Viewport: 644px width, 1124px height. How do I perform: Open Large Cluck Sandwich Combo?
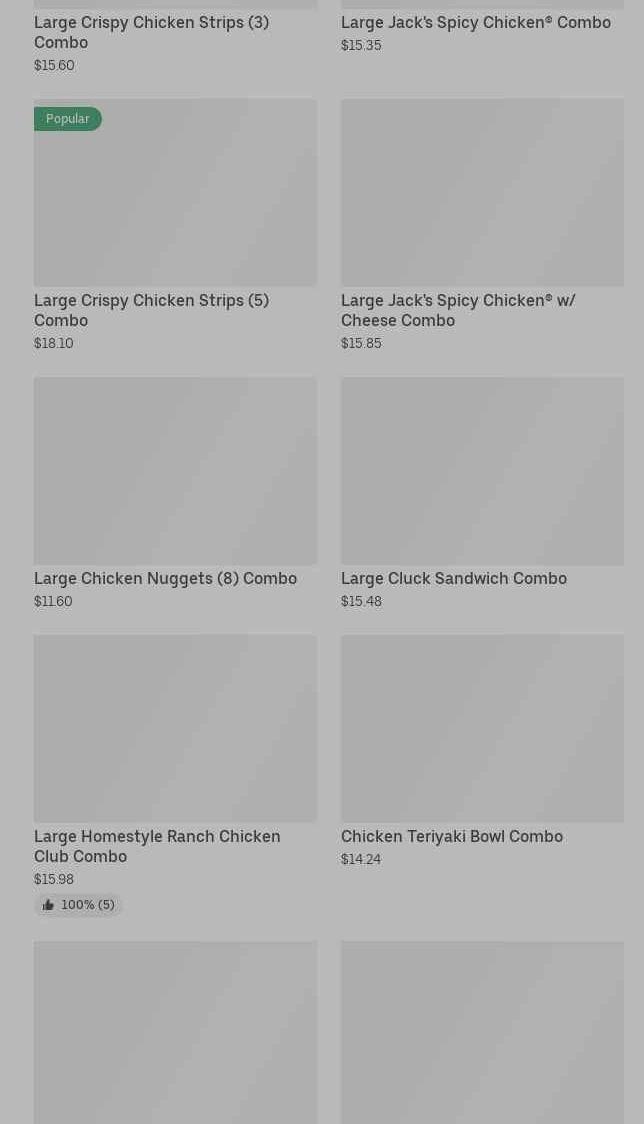click(482, 472)
